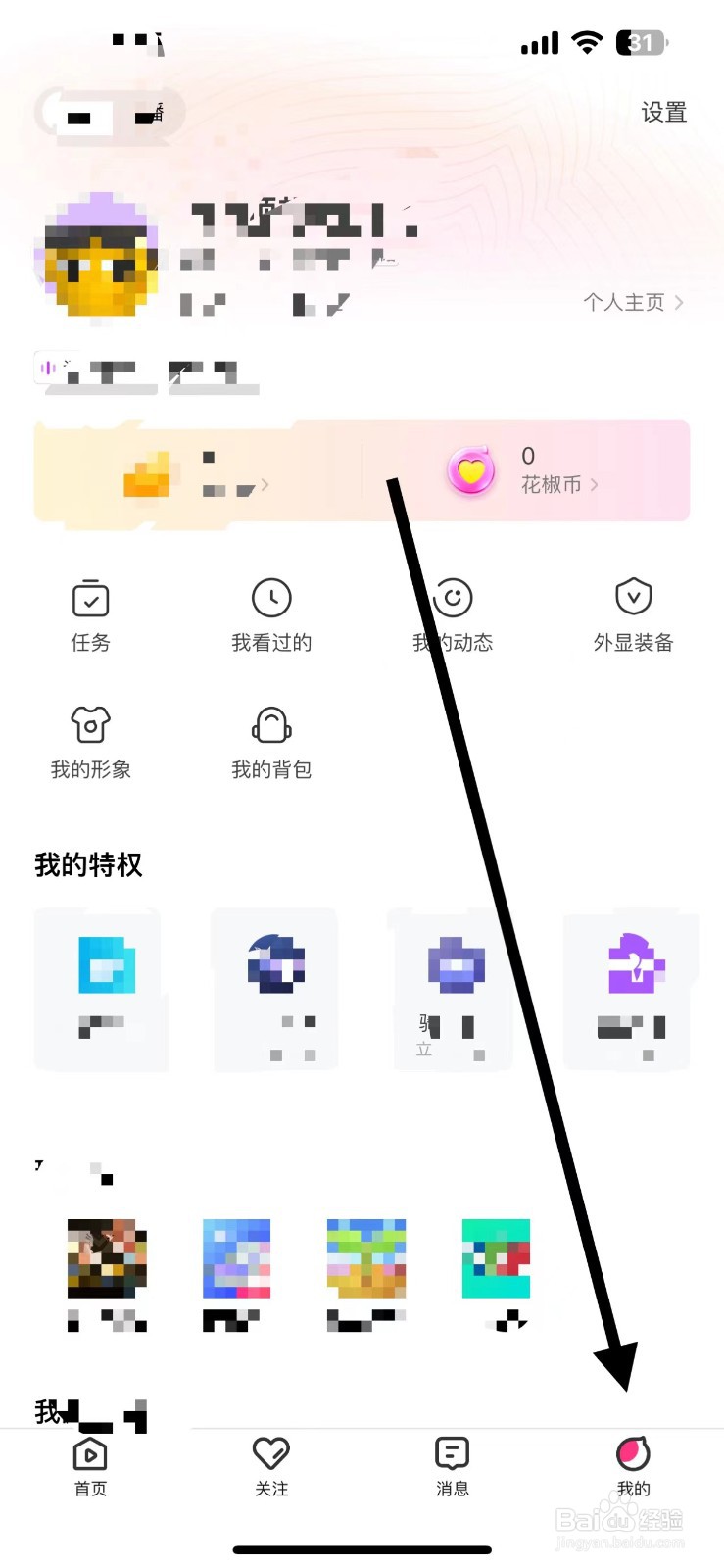The width and height of the screenshot is (724, 1568).
Task: Open the 消息 messages icon
Action: click(x=452, y=1454)
